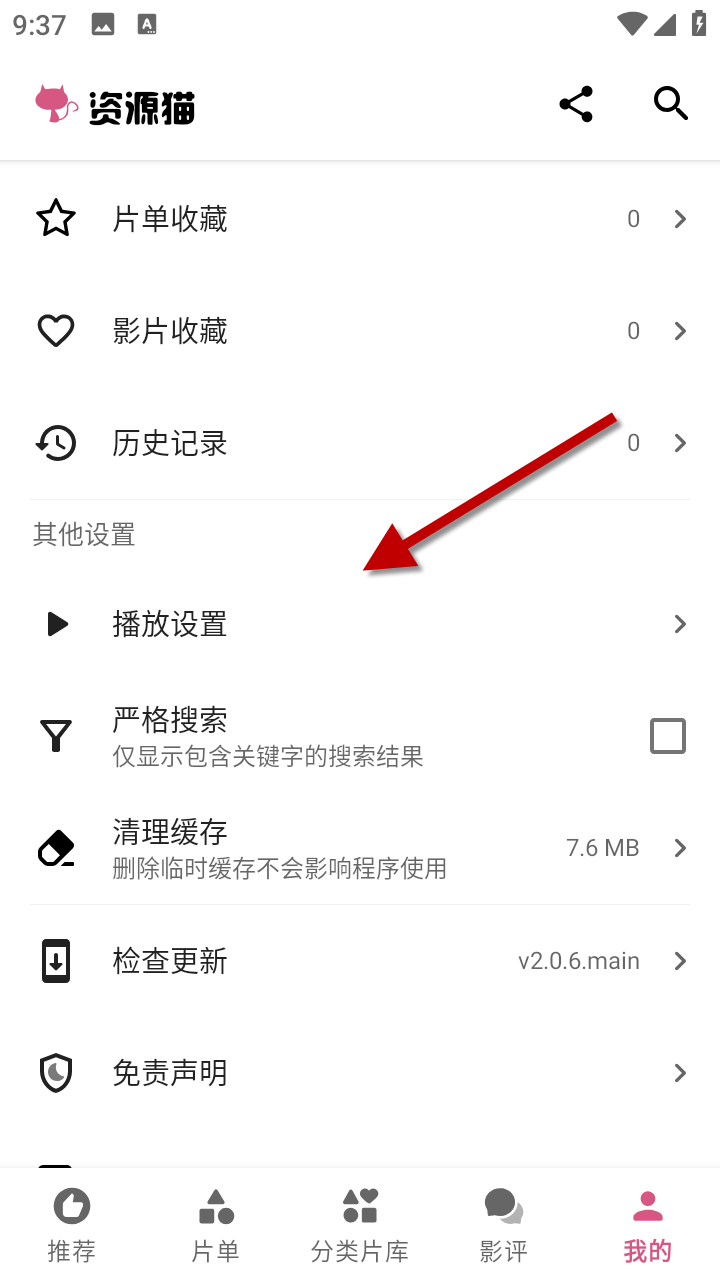The width and height of the screenshot is (720, 1280).
Task: Go to 分类片库 tab
Action: pos(360,1224)
